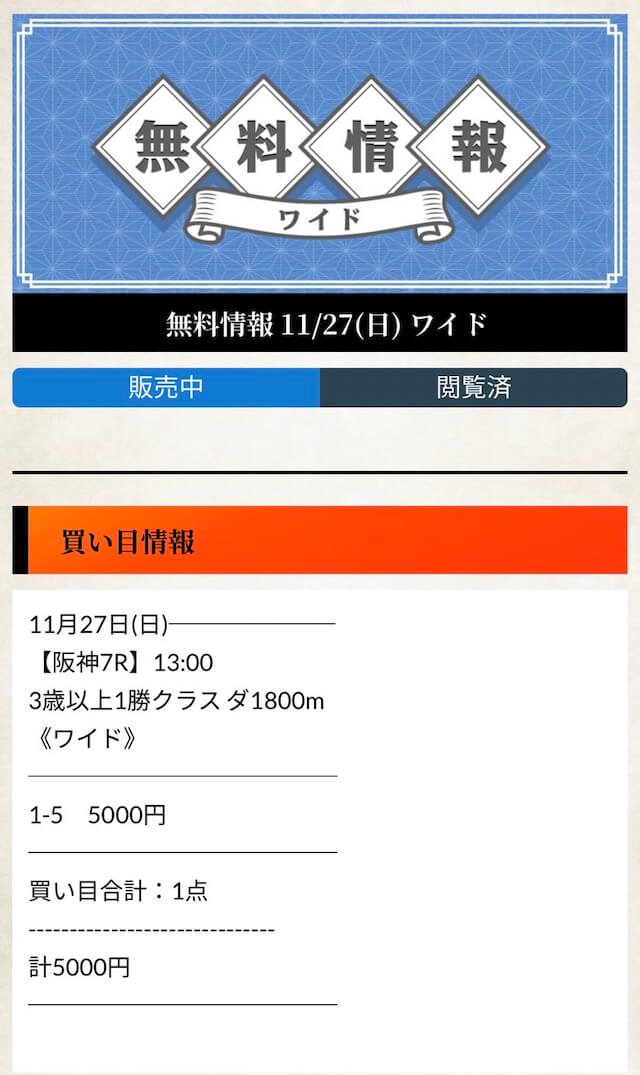640x1075 pixels.
Task: Select the 販売中 tab
Action: tap(166, 387)
